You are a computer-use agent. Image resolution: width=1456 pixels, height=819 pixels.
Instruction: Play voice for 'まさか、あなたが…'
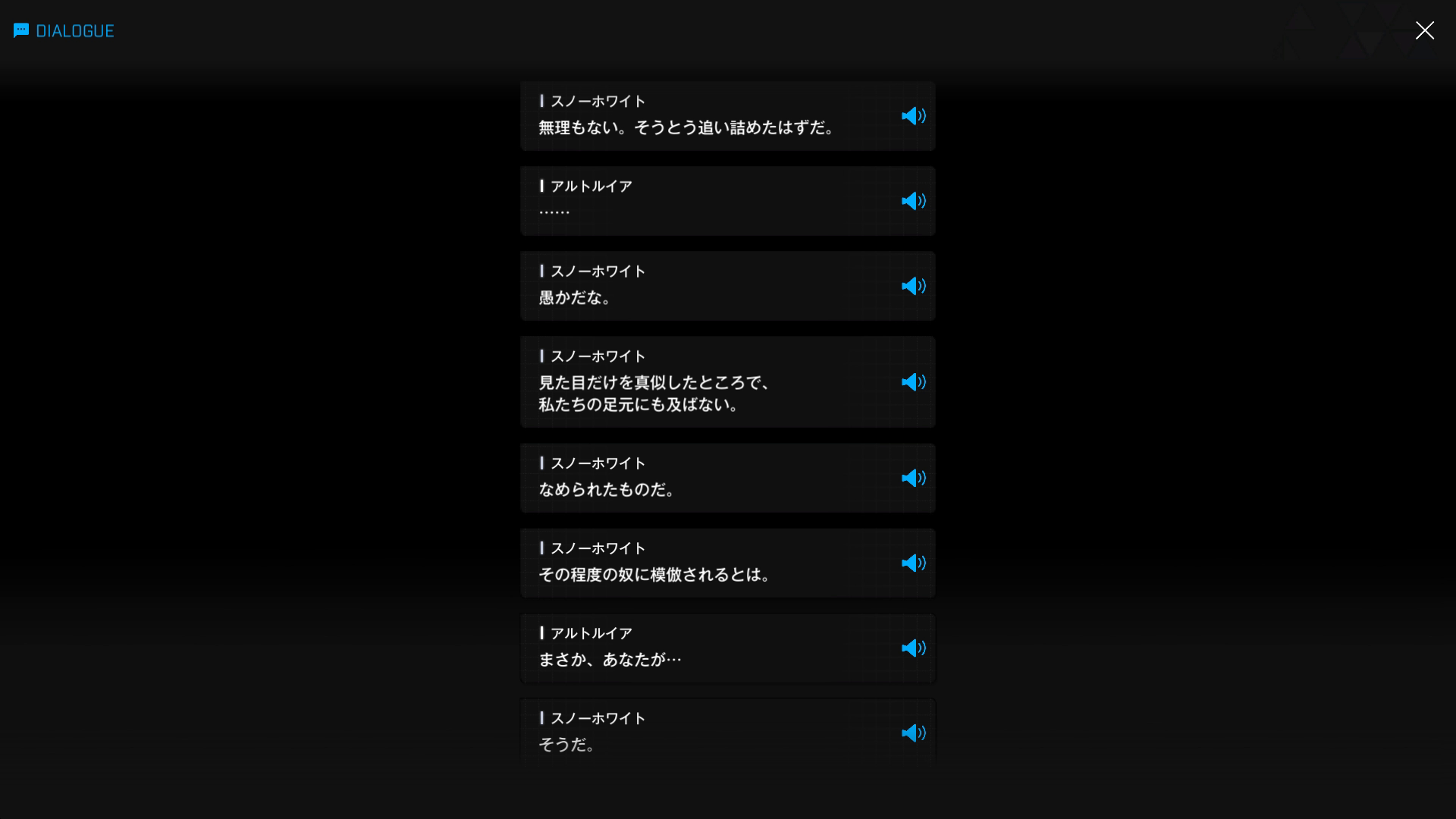point(913,648)
